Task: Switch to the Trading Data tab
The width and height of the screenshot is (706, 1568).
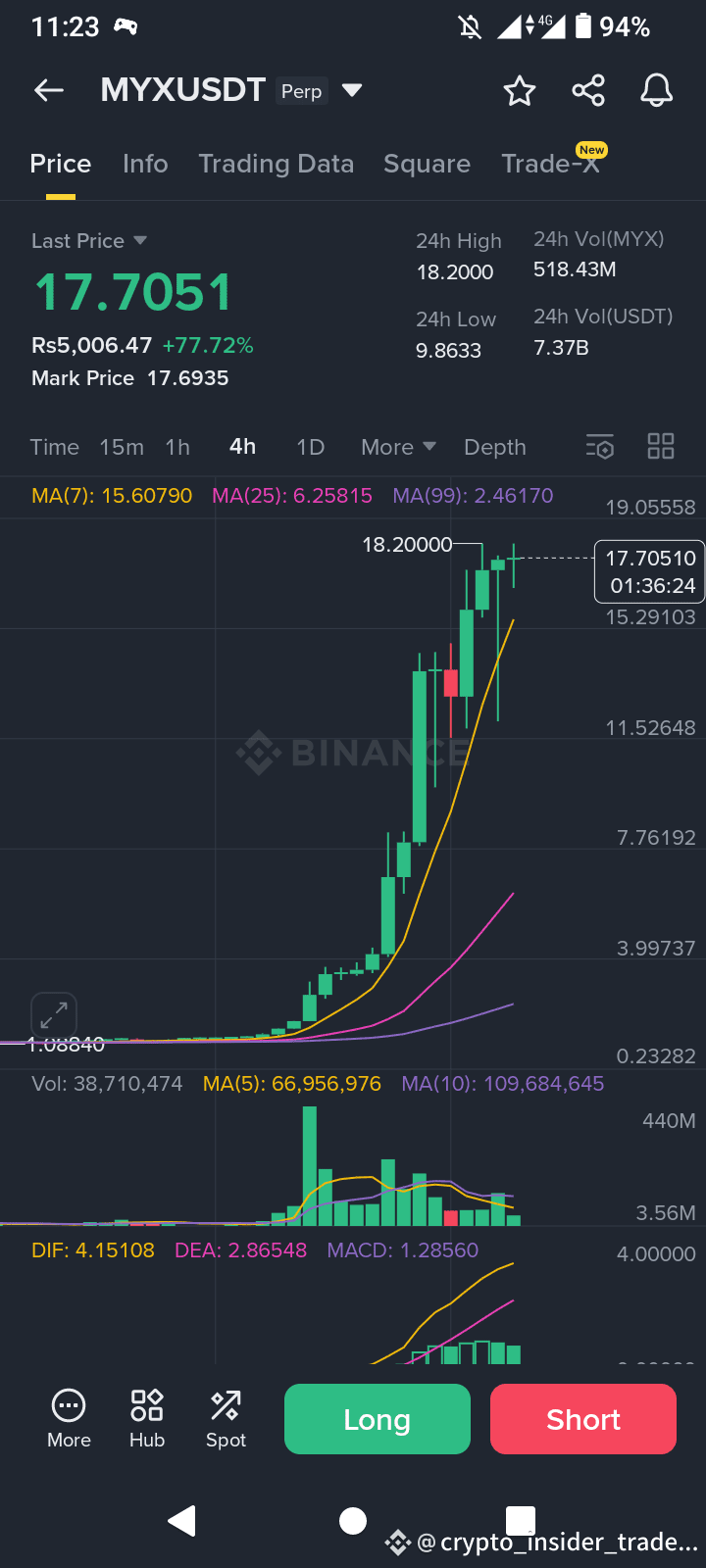Action: [276, 164]
